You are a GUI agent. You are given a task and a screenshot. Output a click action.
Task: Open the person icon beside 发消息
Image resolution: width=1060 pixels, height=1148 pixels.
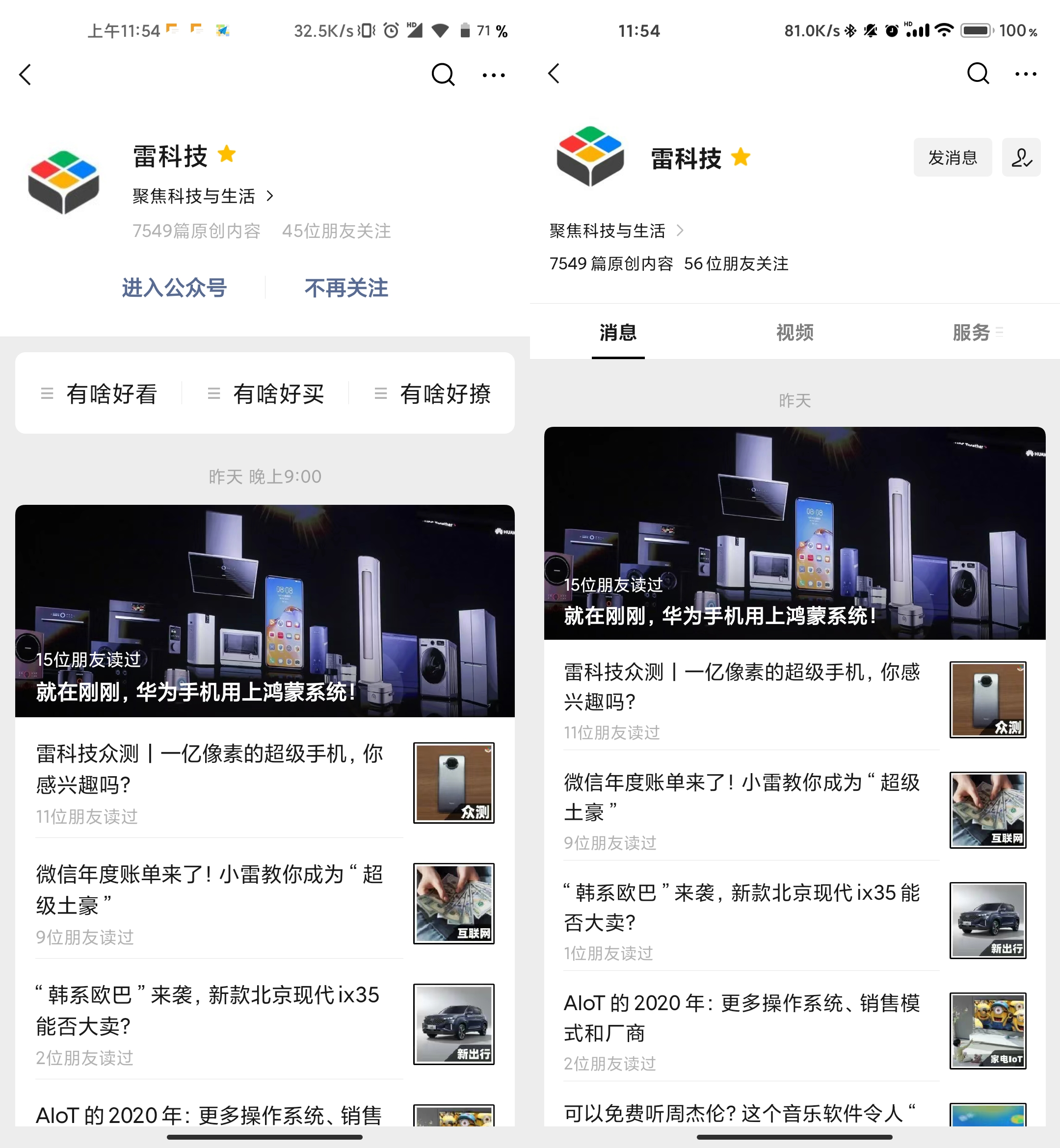click(x=1021, y=157)
